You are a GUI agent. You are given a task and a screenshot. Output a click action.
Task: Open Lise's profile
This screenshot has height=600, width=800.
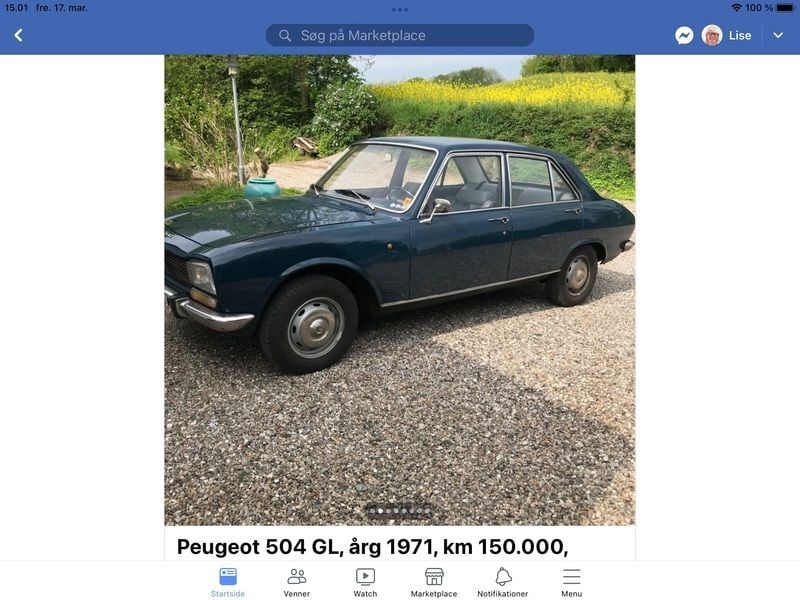(x=727, y=35)
